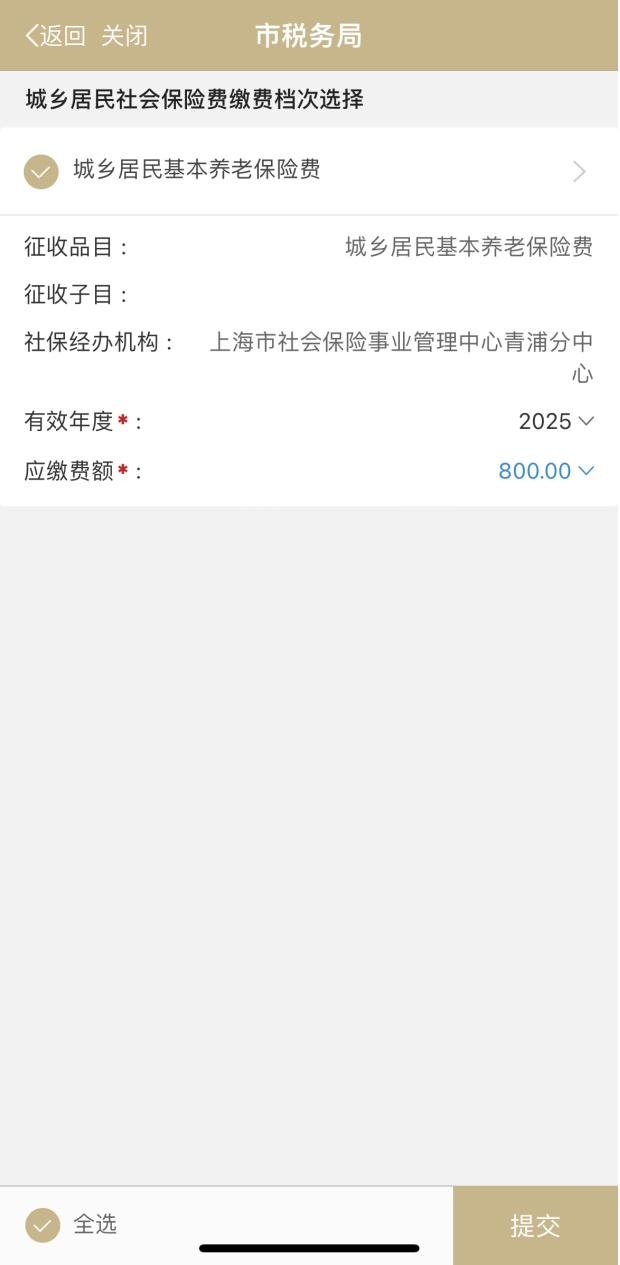Tap 关闭 to close the page

[x=125, y=36]
